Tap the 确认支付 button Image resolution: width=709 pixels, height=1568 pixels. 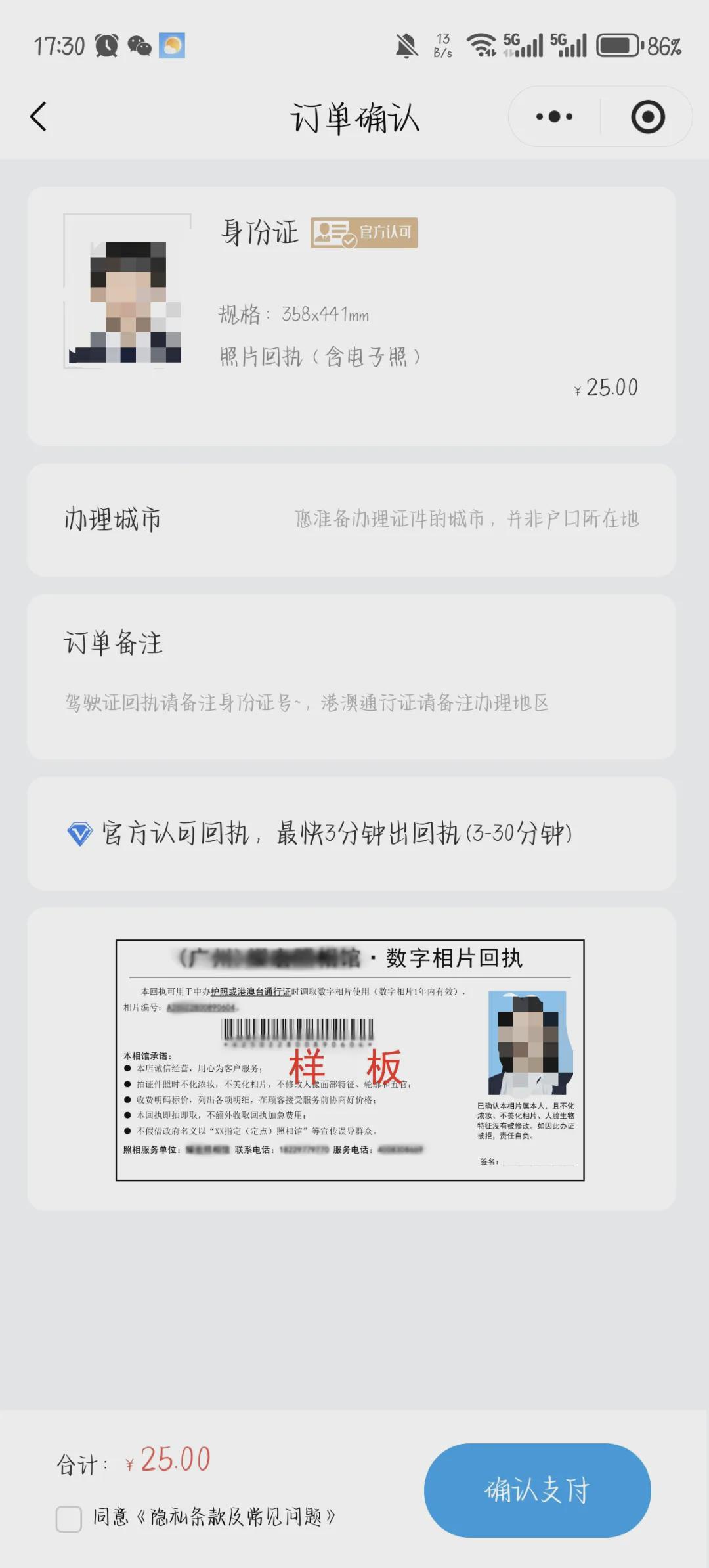537,1490
